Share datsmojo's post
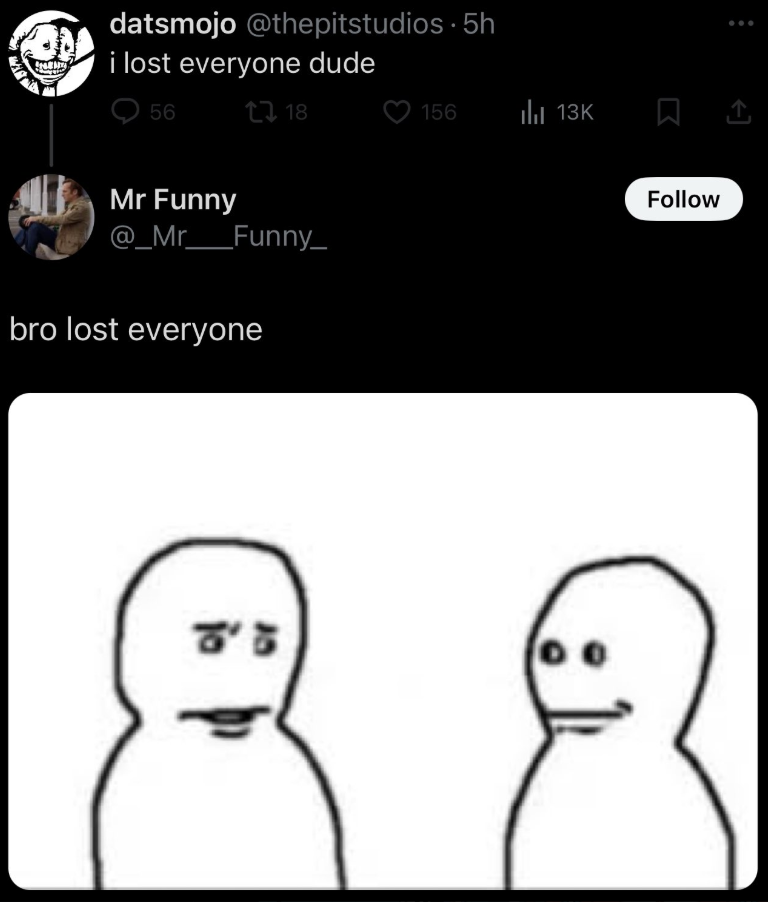 tap(738, 113)
